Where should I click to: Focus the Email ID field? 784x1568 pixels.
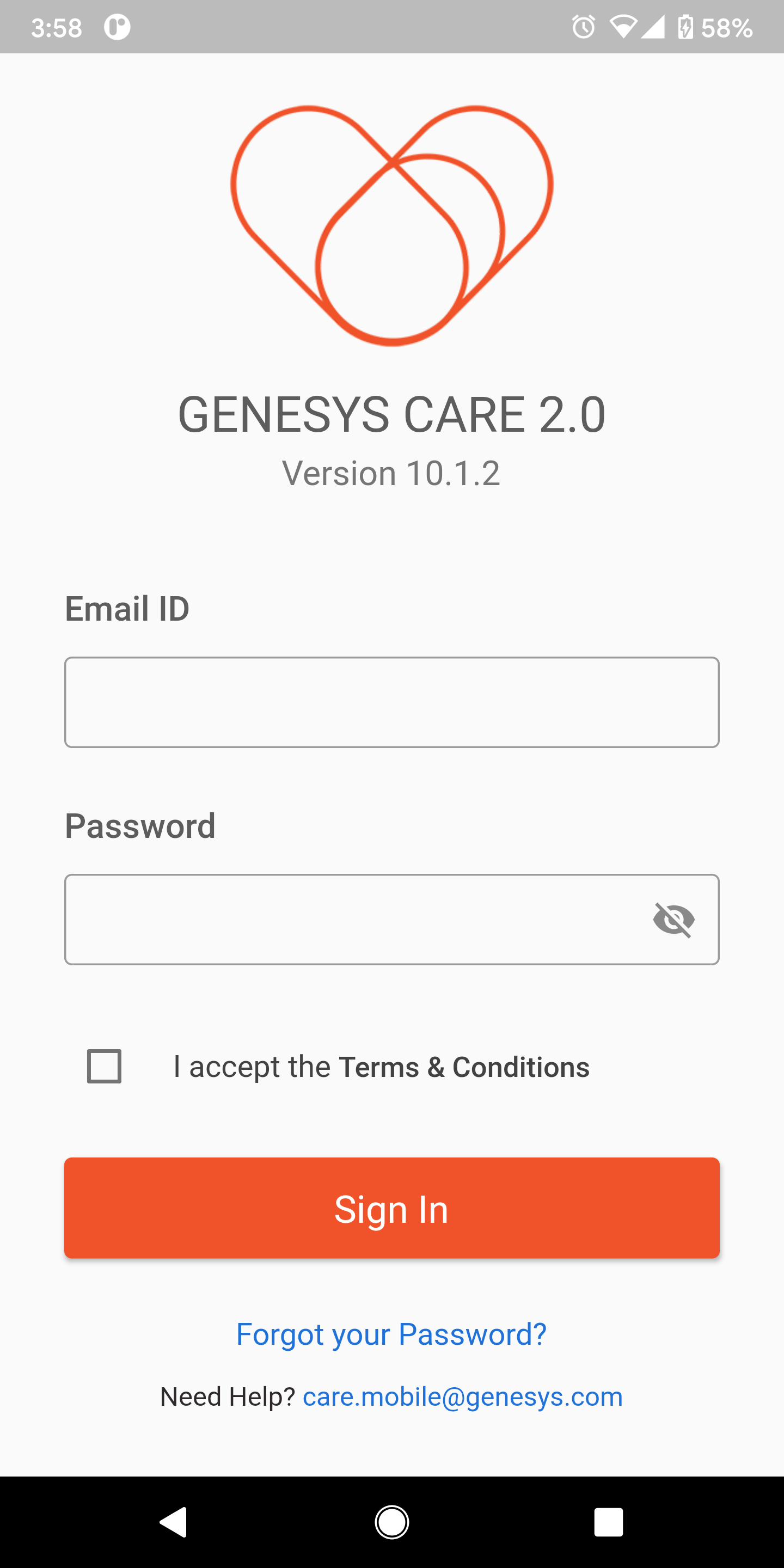click(x=391, y=702)
